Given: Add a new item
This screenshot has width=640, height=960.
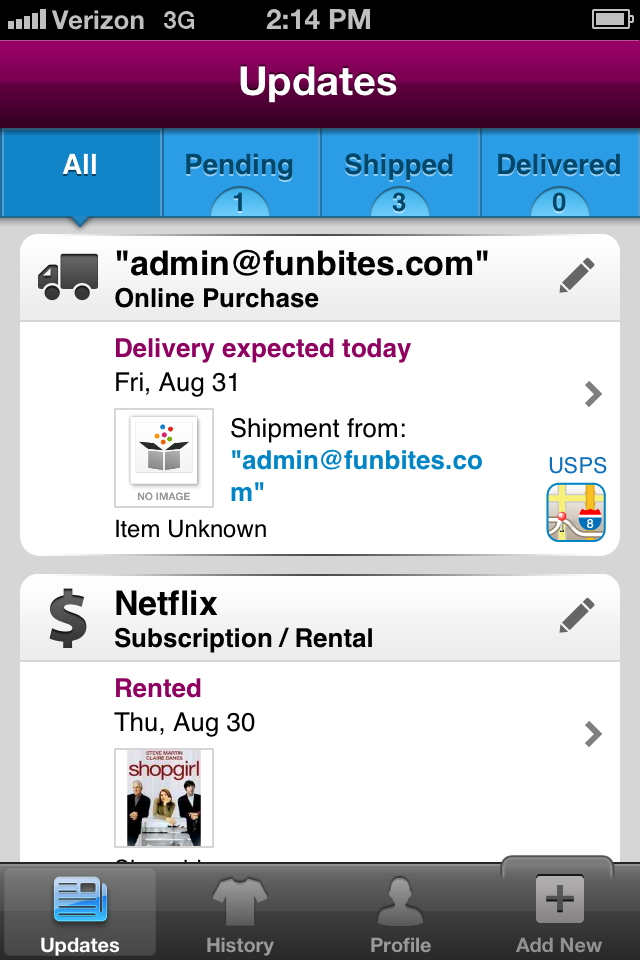Looking at the screenshot, I should pyautogui.click(x=559, y=912).
